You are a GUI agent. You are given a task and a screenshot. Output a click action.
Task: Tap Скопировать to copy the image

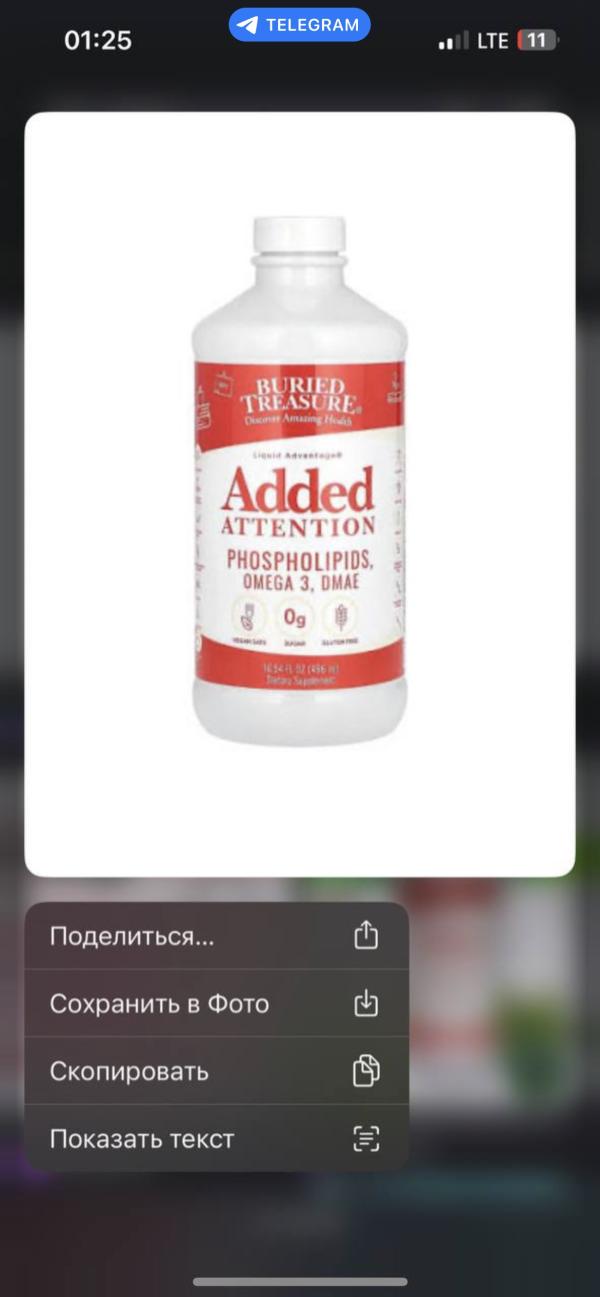pos(216,1070)
